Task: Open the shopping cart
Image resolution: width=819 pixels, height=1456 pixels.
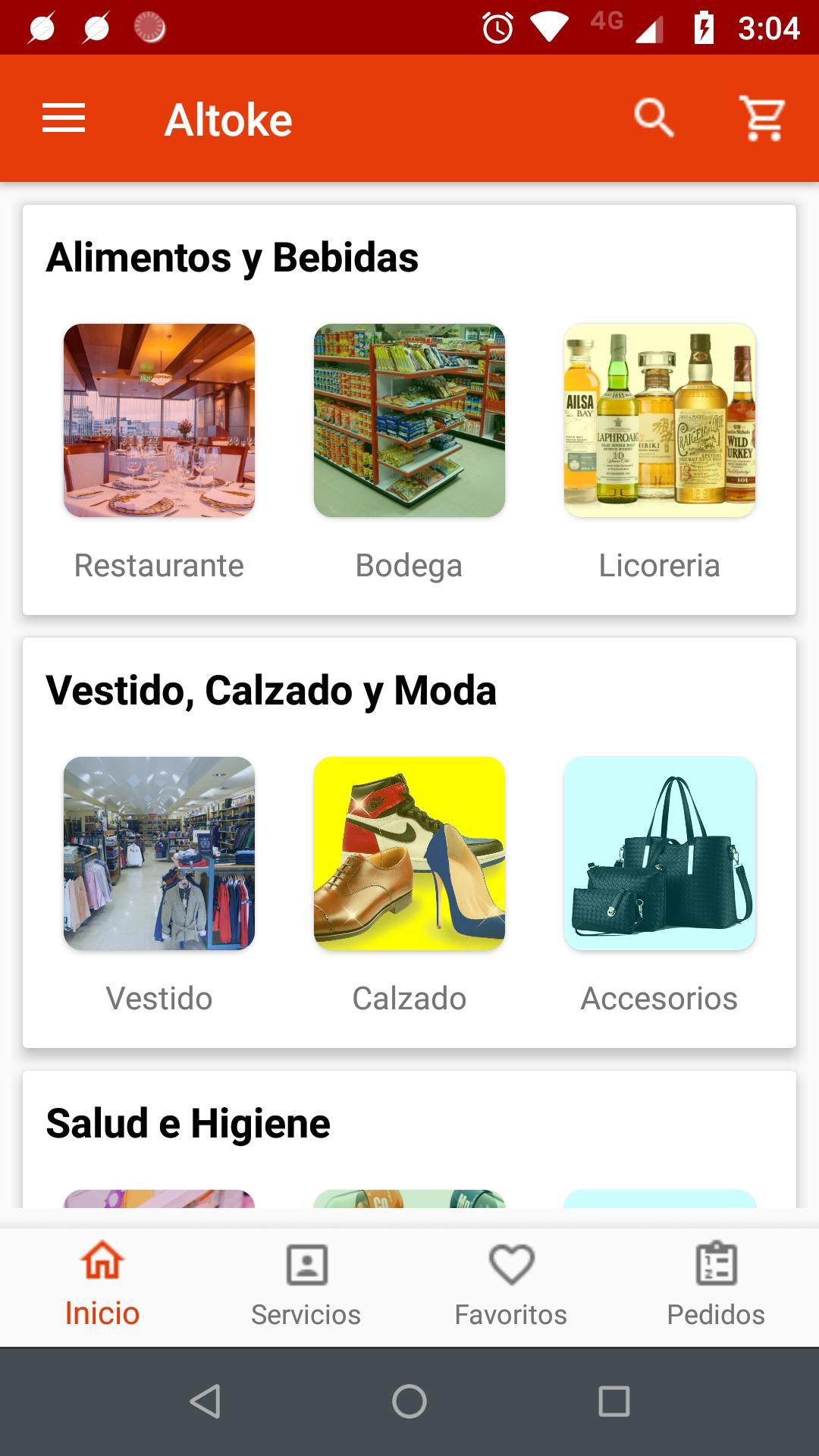Action: pos(763,118)
